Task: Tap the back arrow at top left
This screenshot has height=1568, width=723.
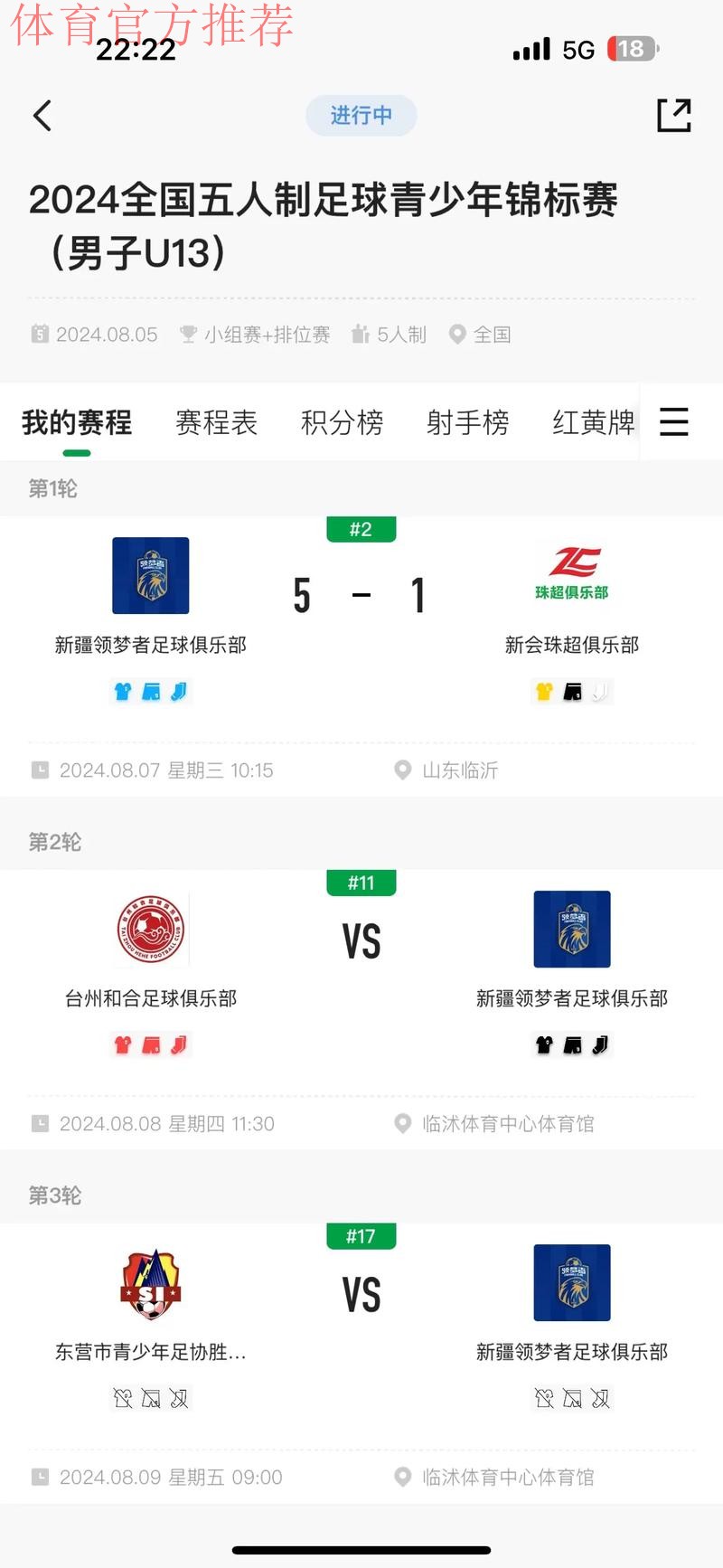Action: [x=42, y=116]
